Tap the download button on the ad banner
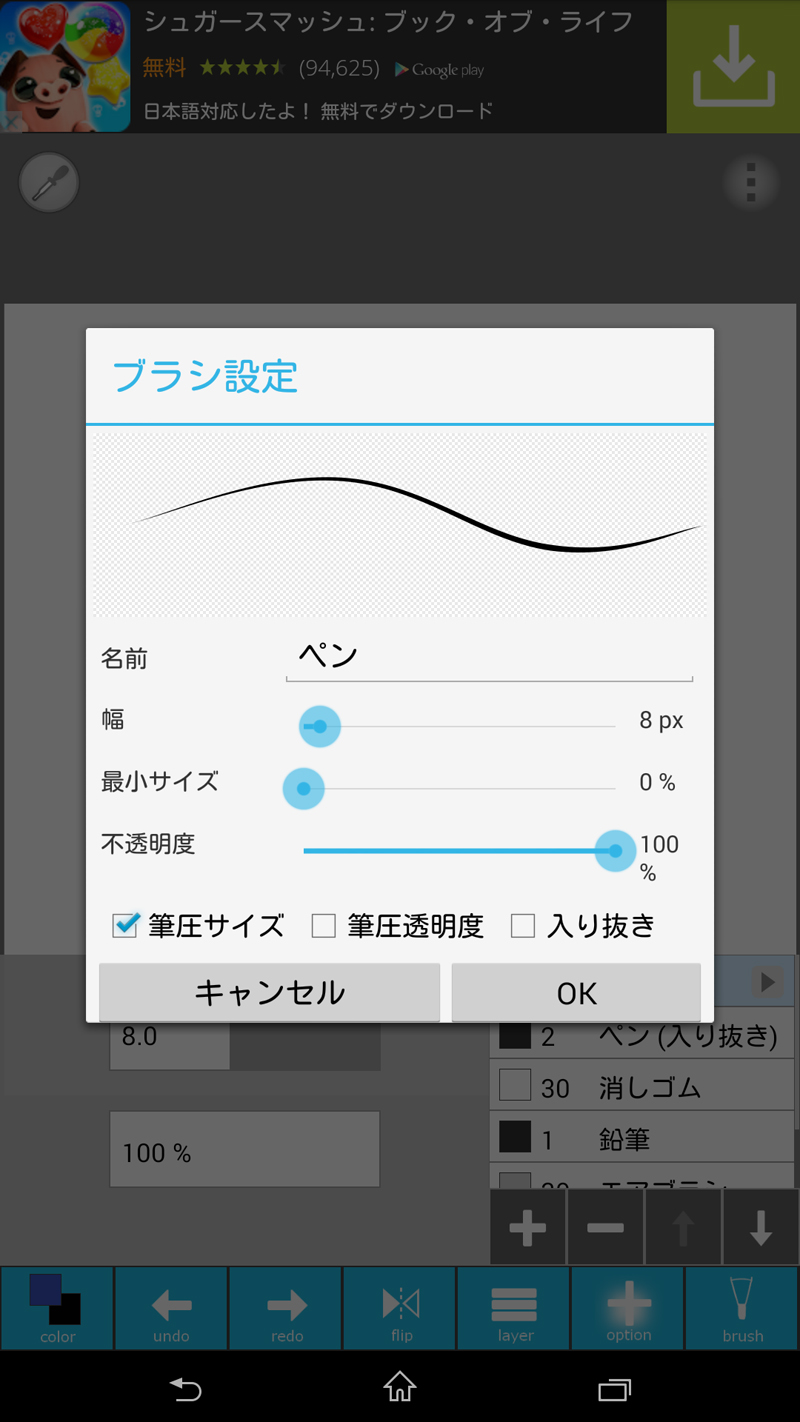This screenshot has width=800, height=1422. 733,67
